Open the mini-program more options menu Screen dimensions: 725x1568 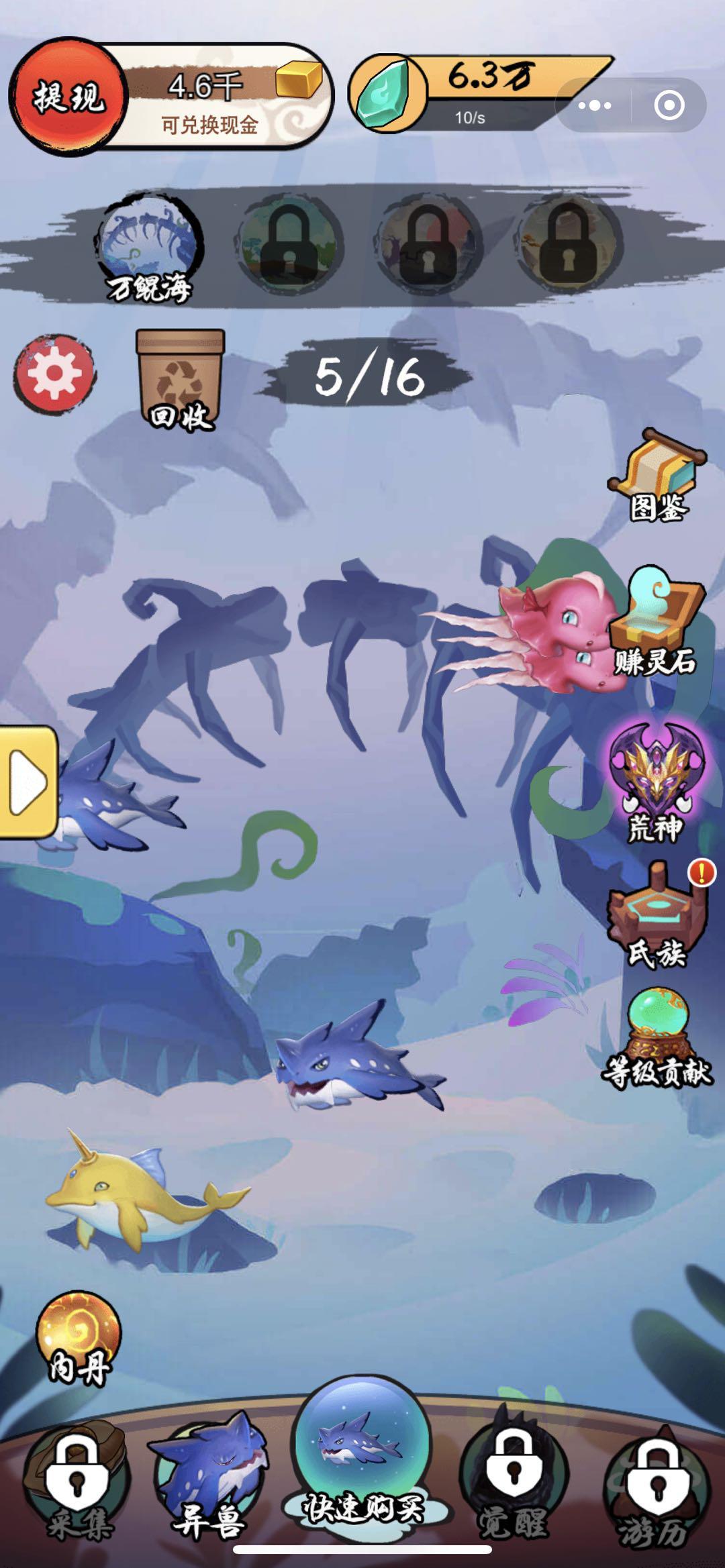tap(594, 105)
